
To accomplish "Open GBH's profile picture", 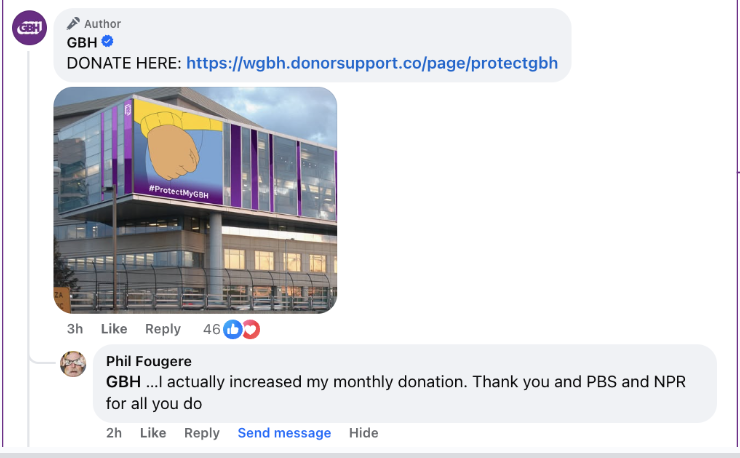I will point(29,27).
